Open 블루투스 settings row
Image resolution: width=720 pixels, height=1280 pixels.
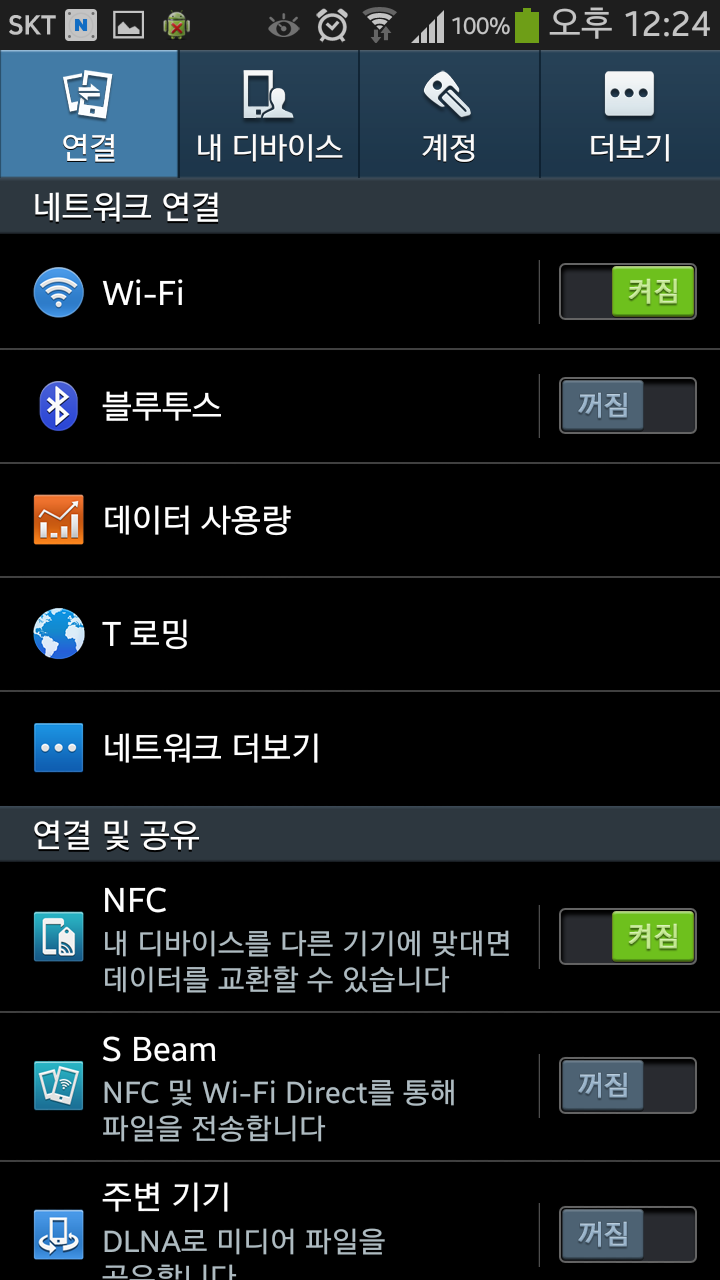268,406
